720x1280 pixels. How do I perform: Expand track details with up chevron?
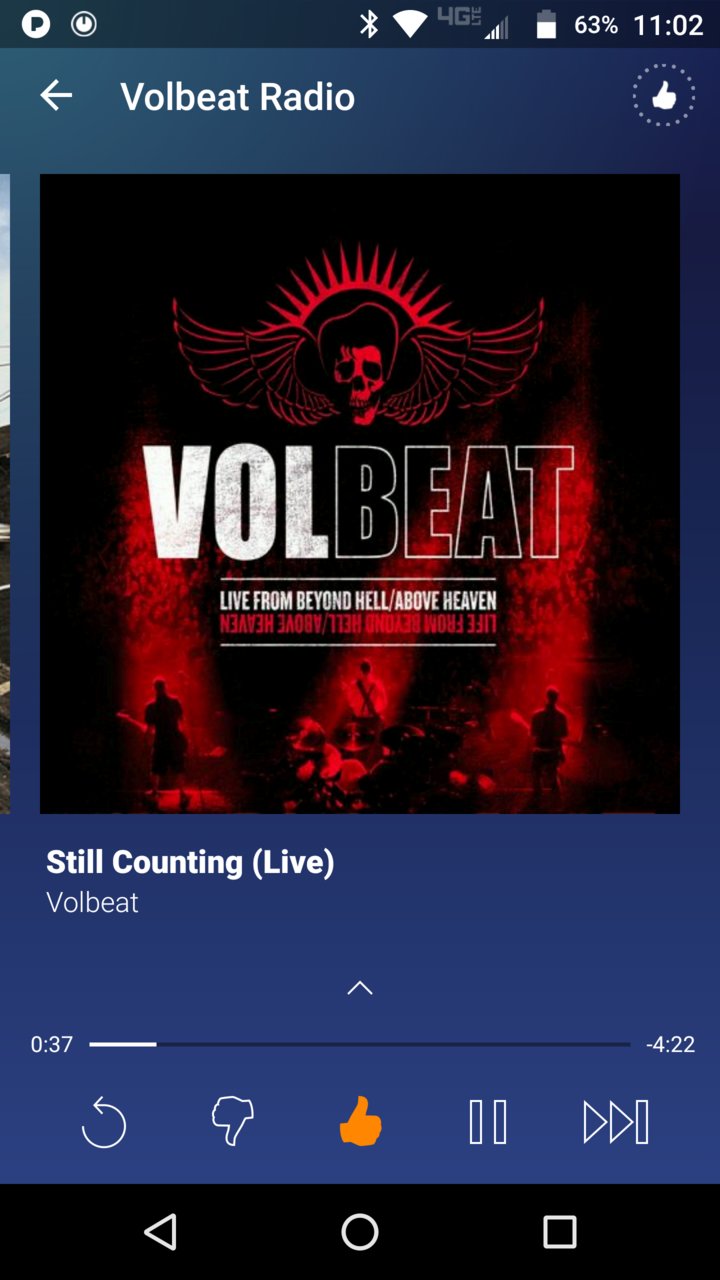pyautogui.click(x=360, y=988)
